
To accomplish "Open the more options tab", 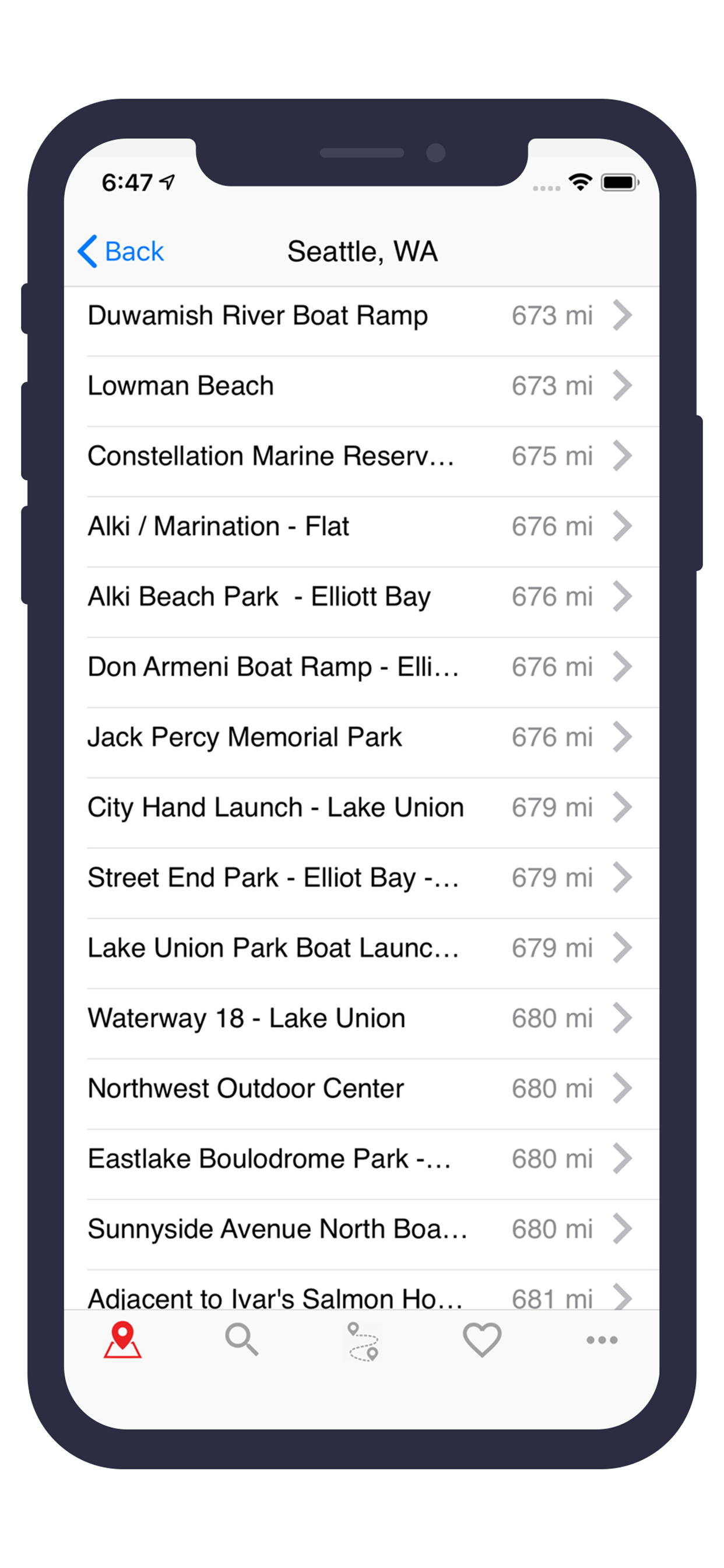I will pos(602,1340).
